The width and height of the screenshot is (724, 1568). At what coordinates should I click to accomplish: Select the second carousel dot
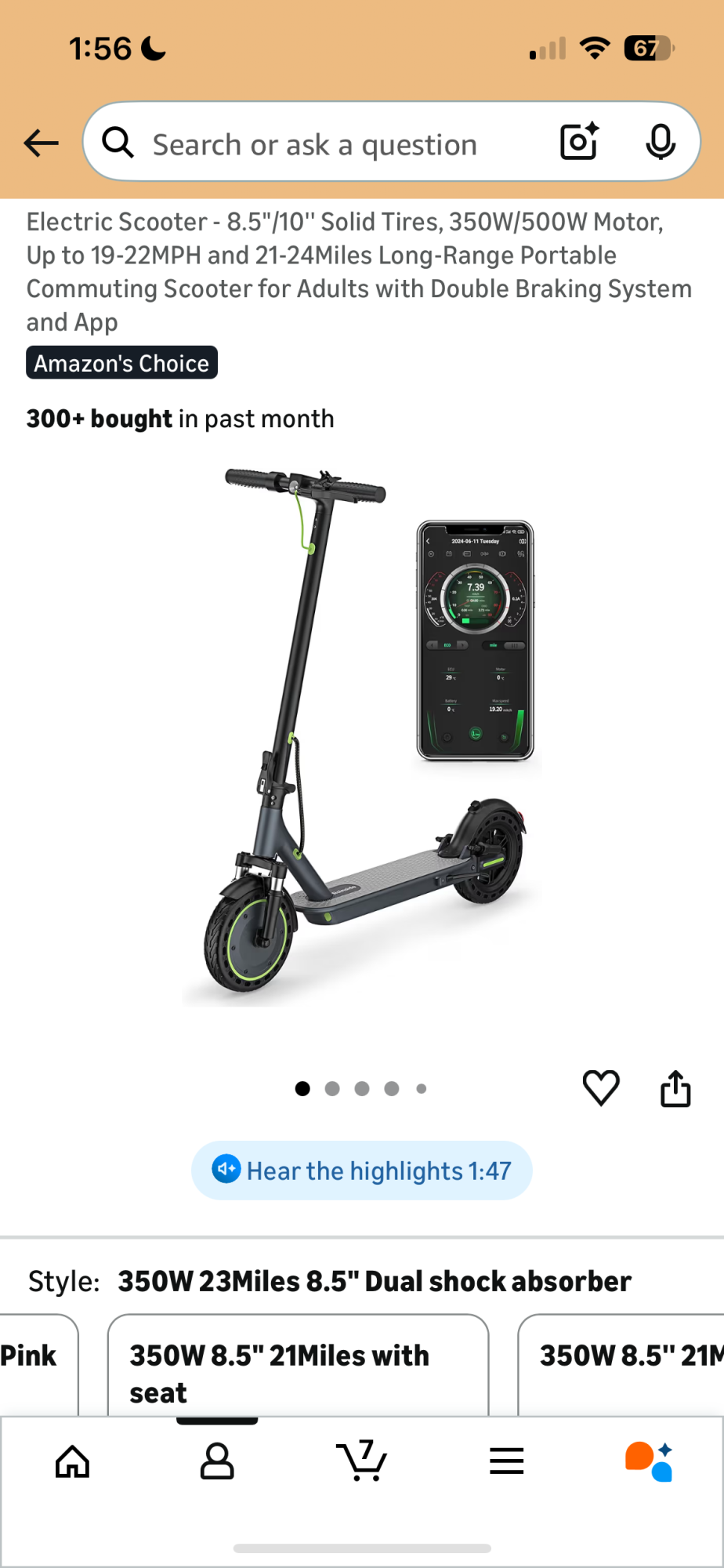tap(332, 1088)
